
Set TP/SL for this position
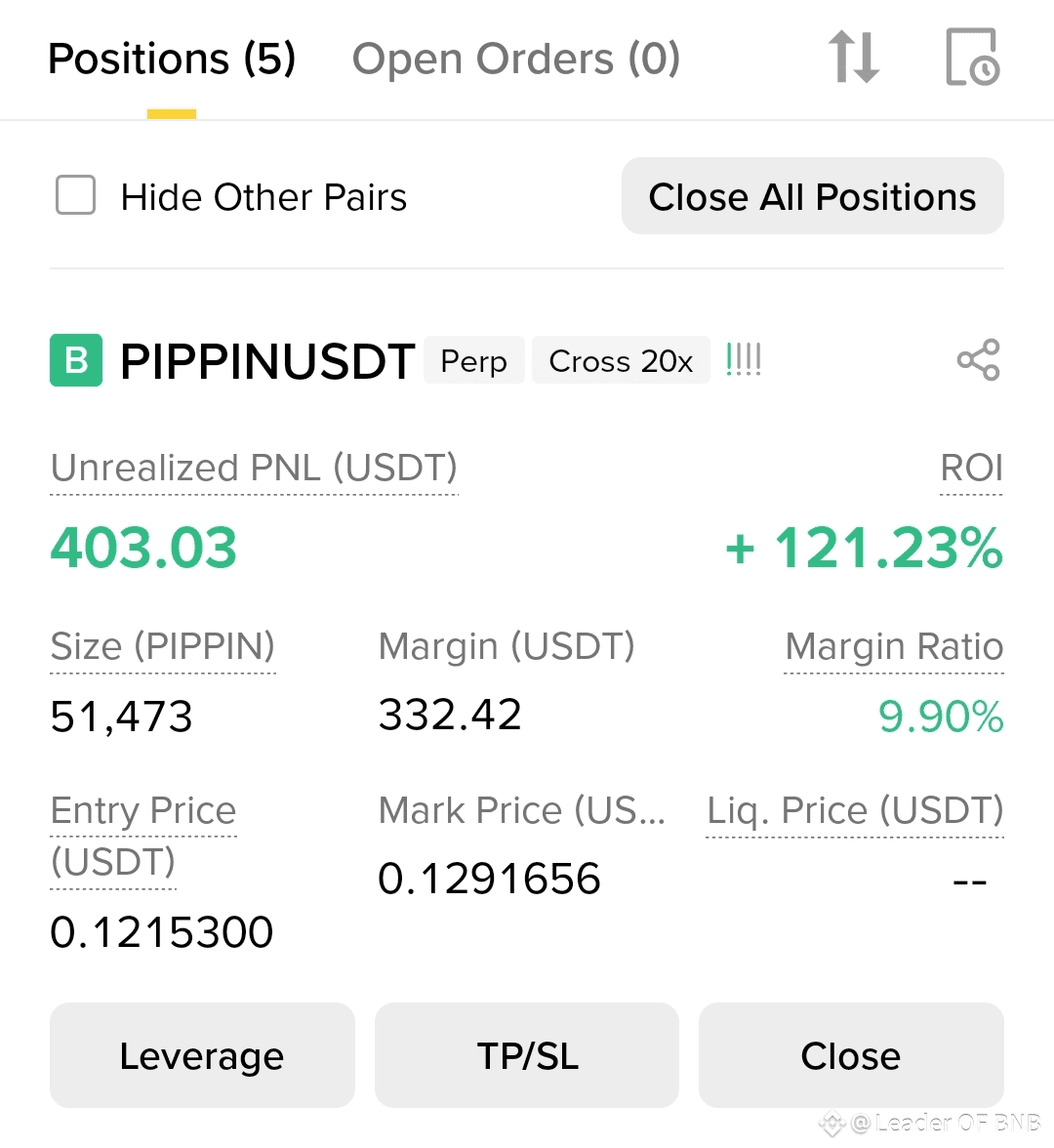click(527, 1055)
